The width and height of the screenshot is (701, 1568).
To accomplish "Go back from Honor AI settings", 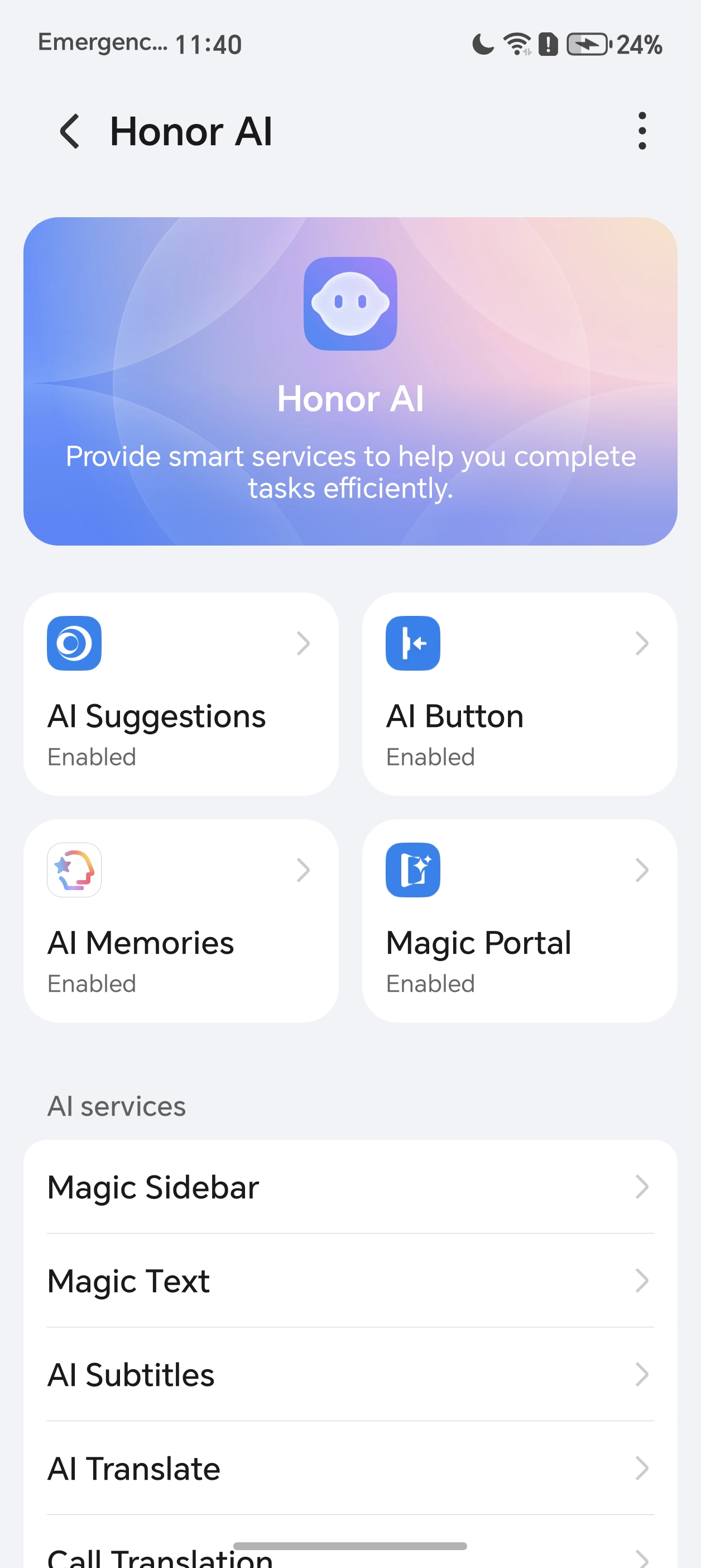I will [x=69, y=131].
